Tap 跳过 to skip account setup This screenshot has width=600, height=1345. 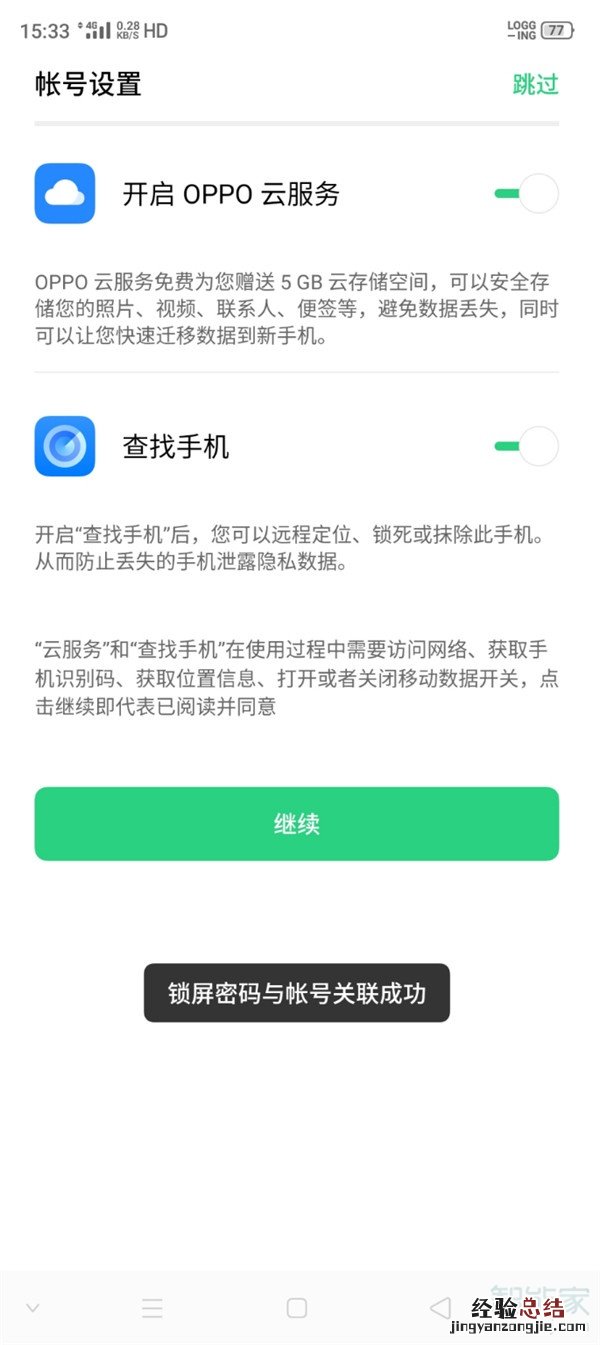(535, 84)
